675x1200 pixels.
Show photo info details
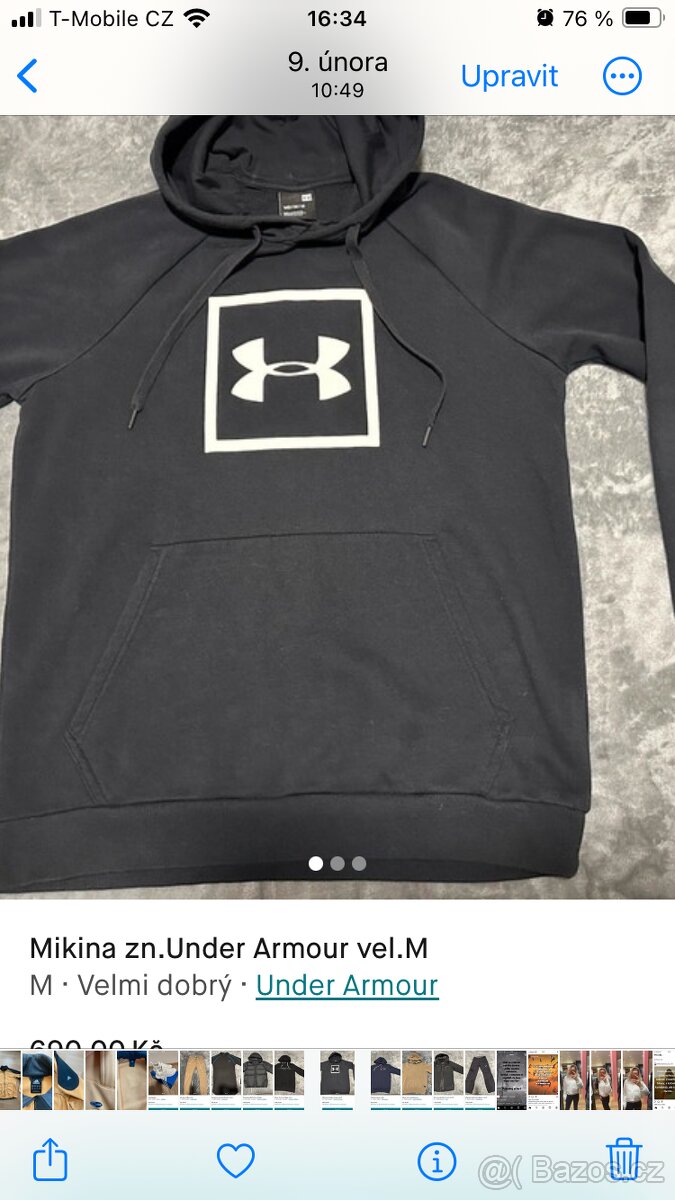tap(436, 1161)
